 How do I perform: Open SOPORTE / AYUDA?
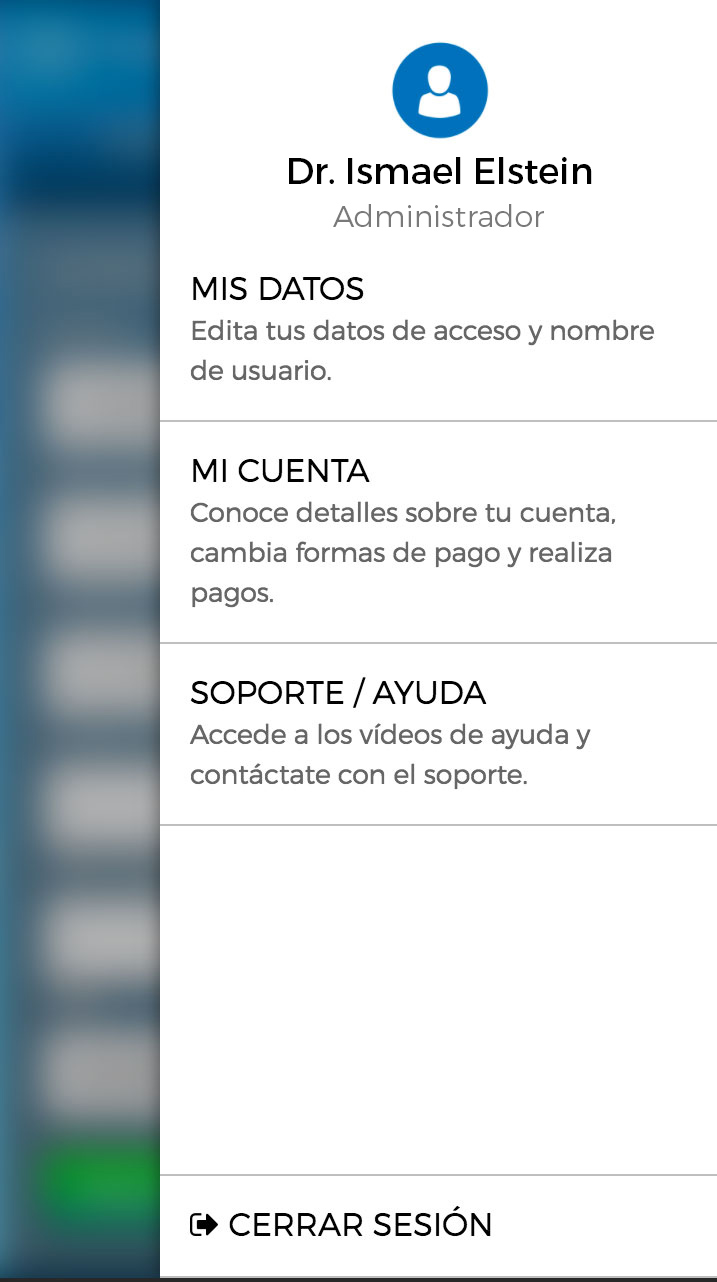[438, 733]
